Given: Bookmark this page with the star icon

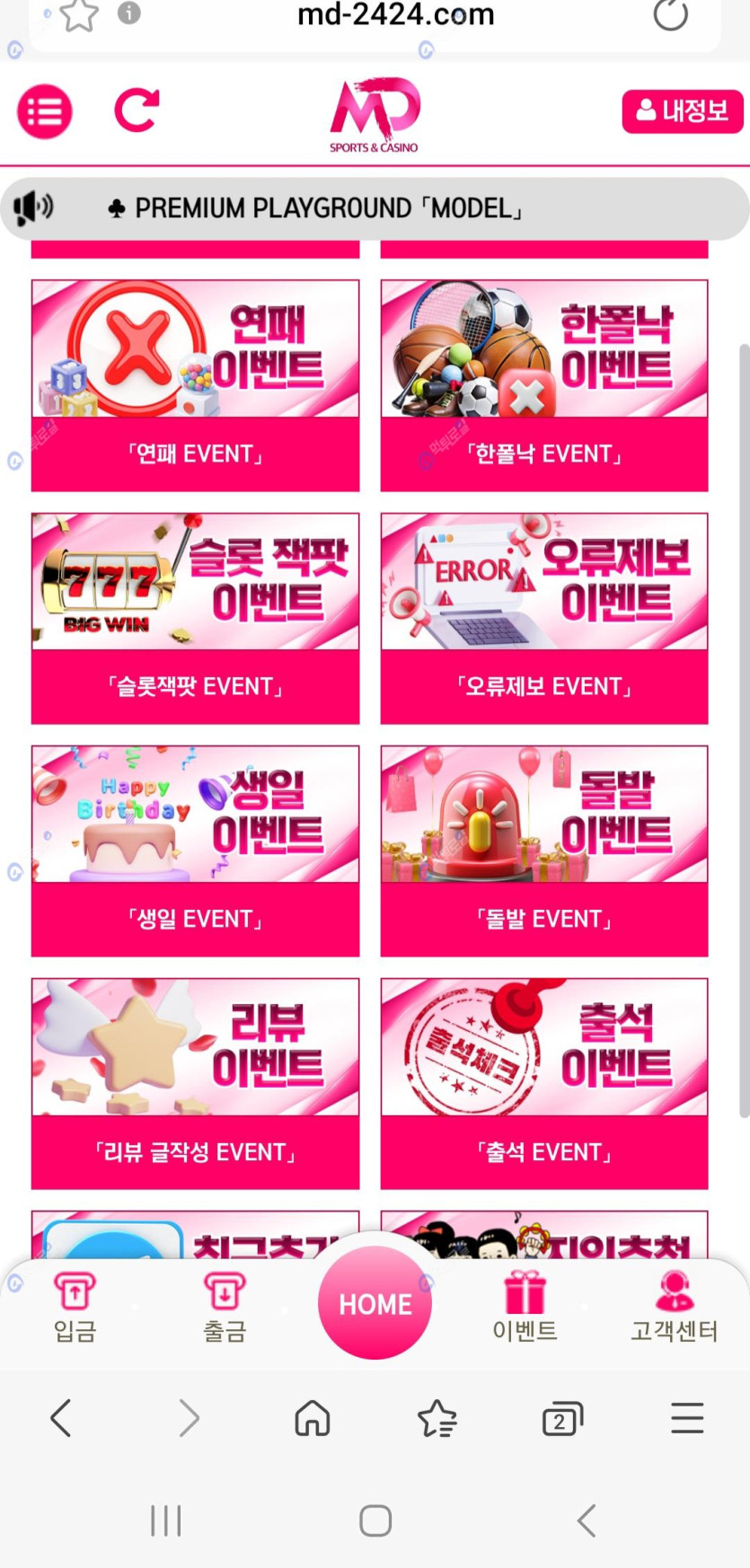Looking at the screenshot, I should click(x=79, y=14).
